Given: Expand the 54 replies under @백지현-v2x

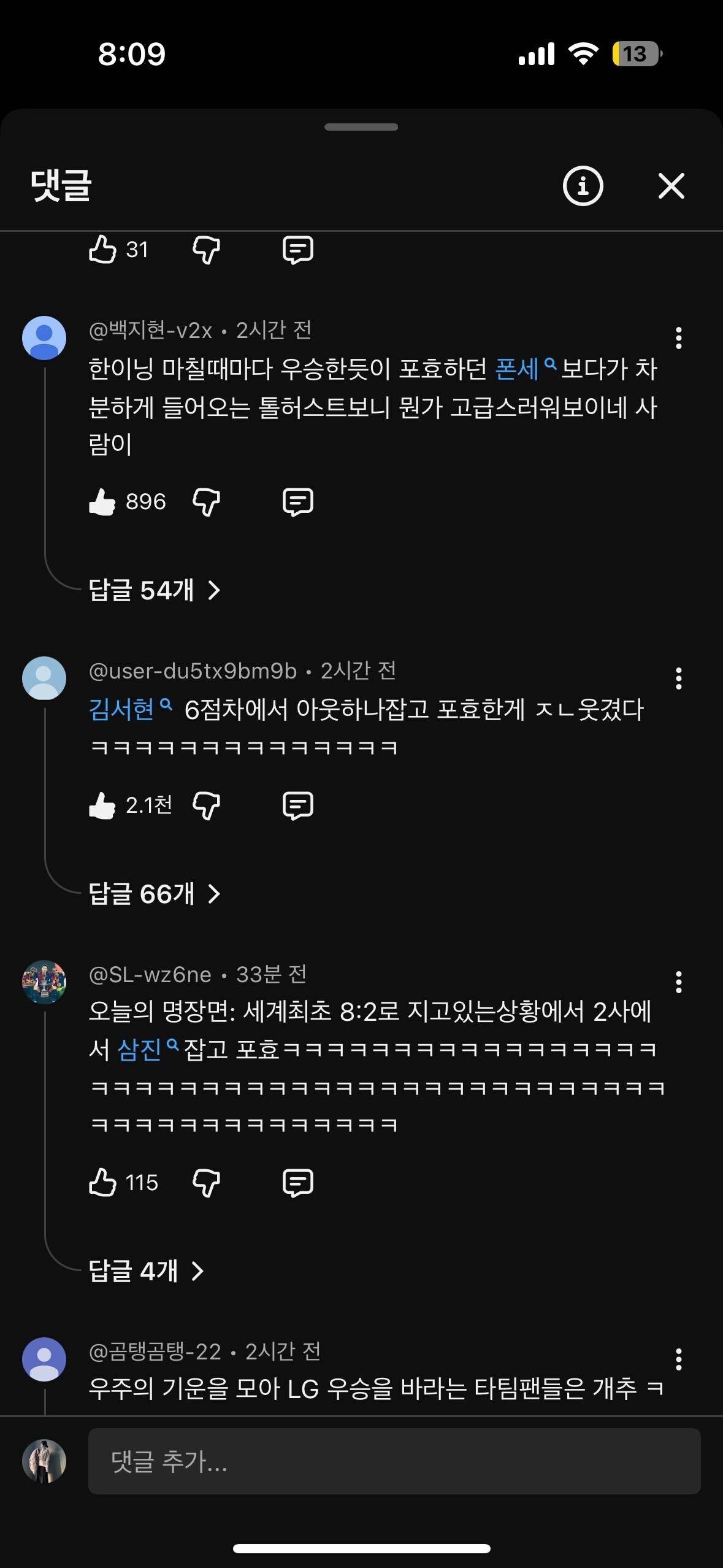Looking at the screenshot, I should (153, 591).
